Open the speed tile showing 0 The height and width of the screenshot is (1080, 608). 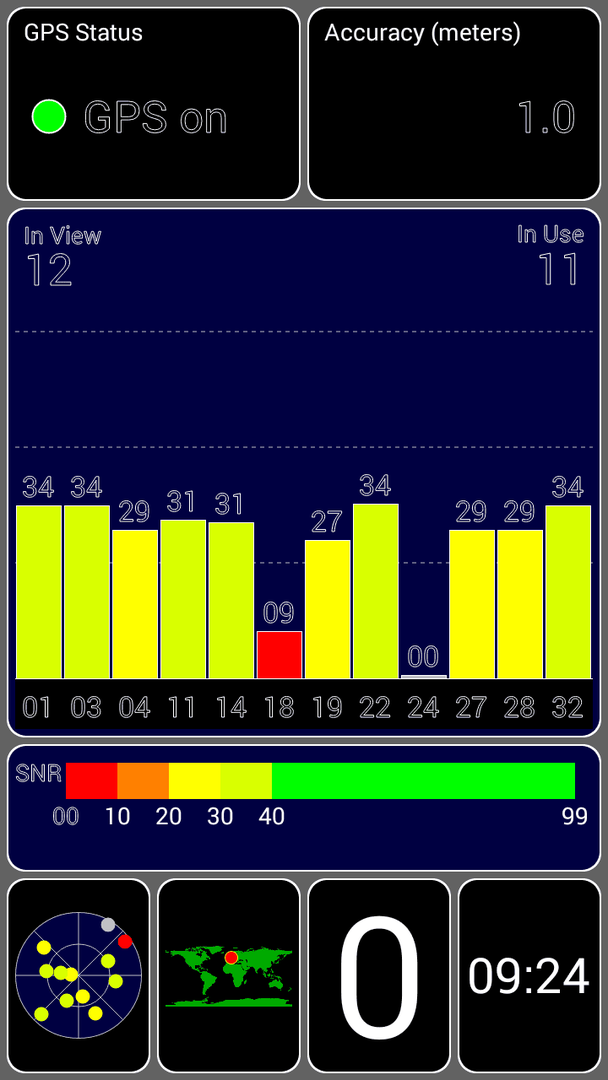pyautogui.click(x=379, y=976)
